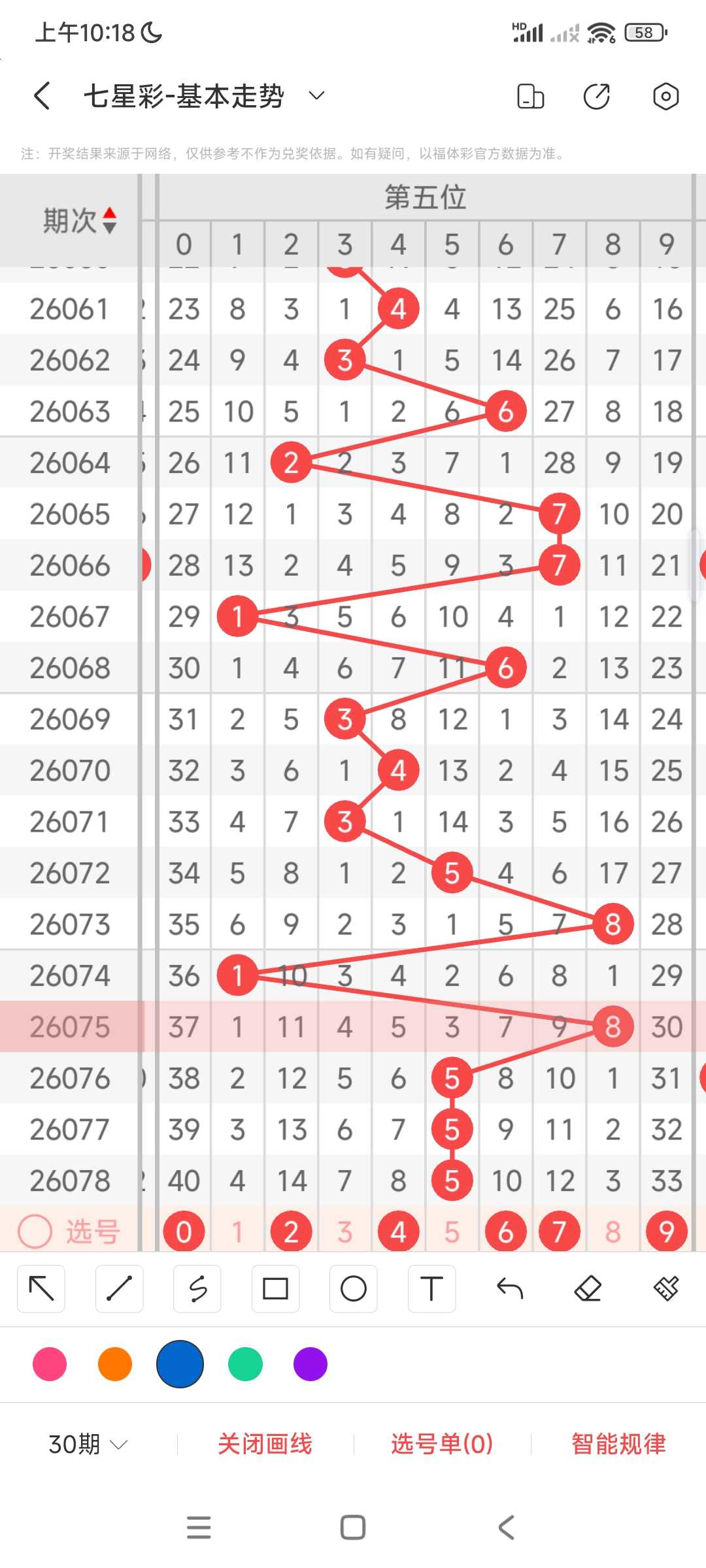Go back from the trend chart
This screenshot has width=706, height=1568.
point(42,96)
